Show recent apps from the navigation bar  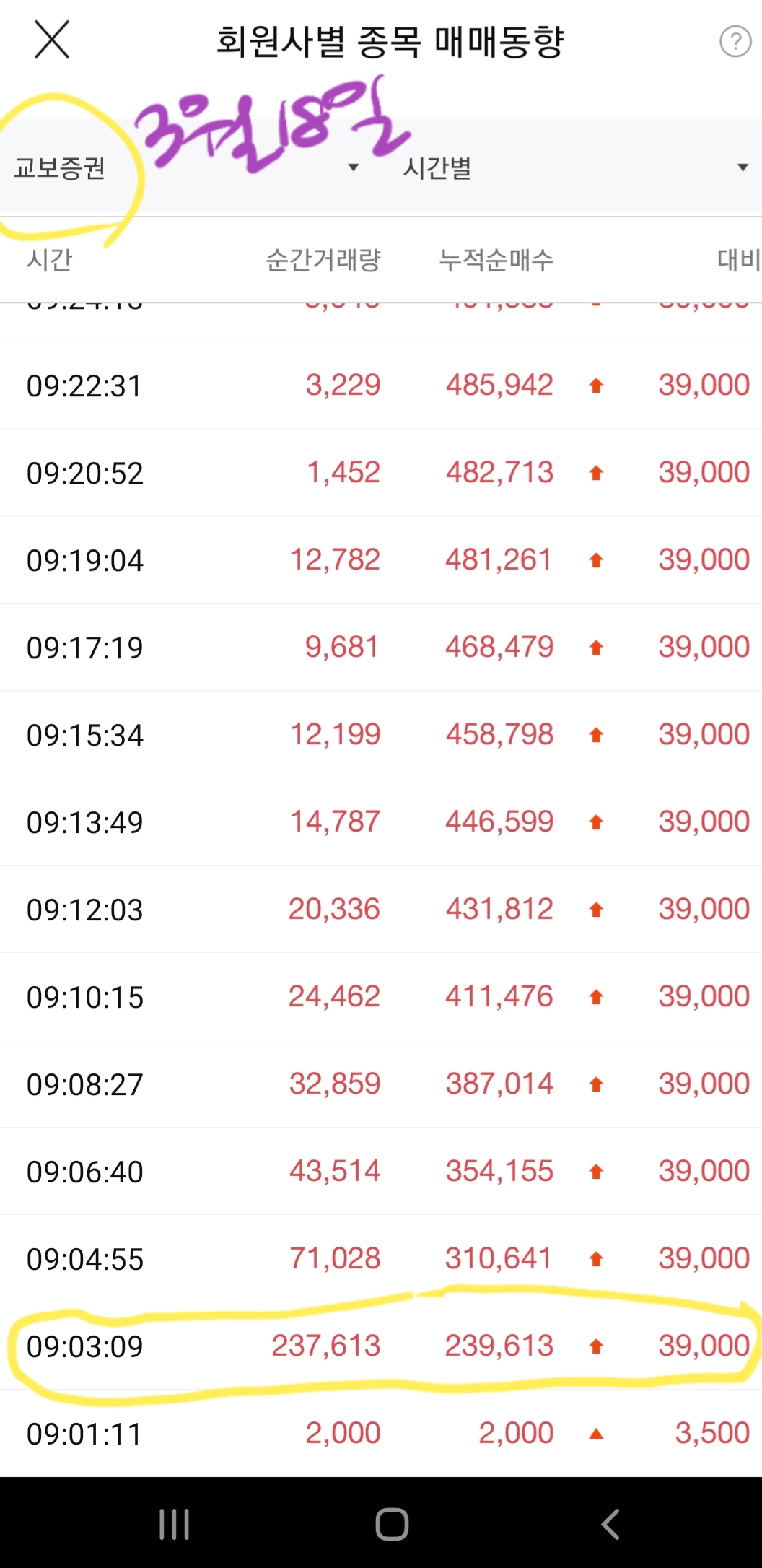(174, 1524)
